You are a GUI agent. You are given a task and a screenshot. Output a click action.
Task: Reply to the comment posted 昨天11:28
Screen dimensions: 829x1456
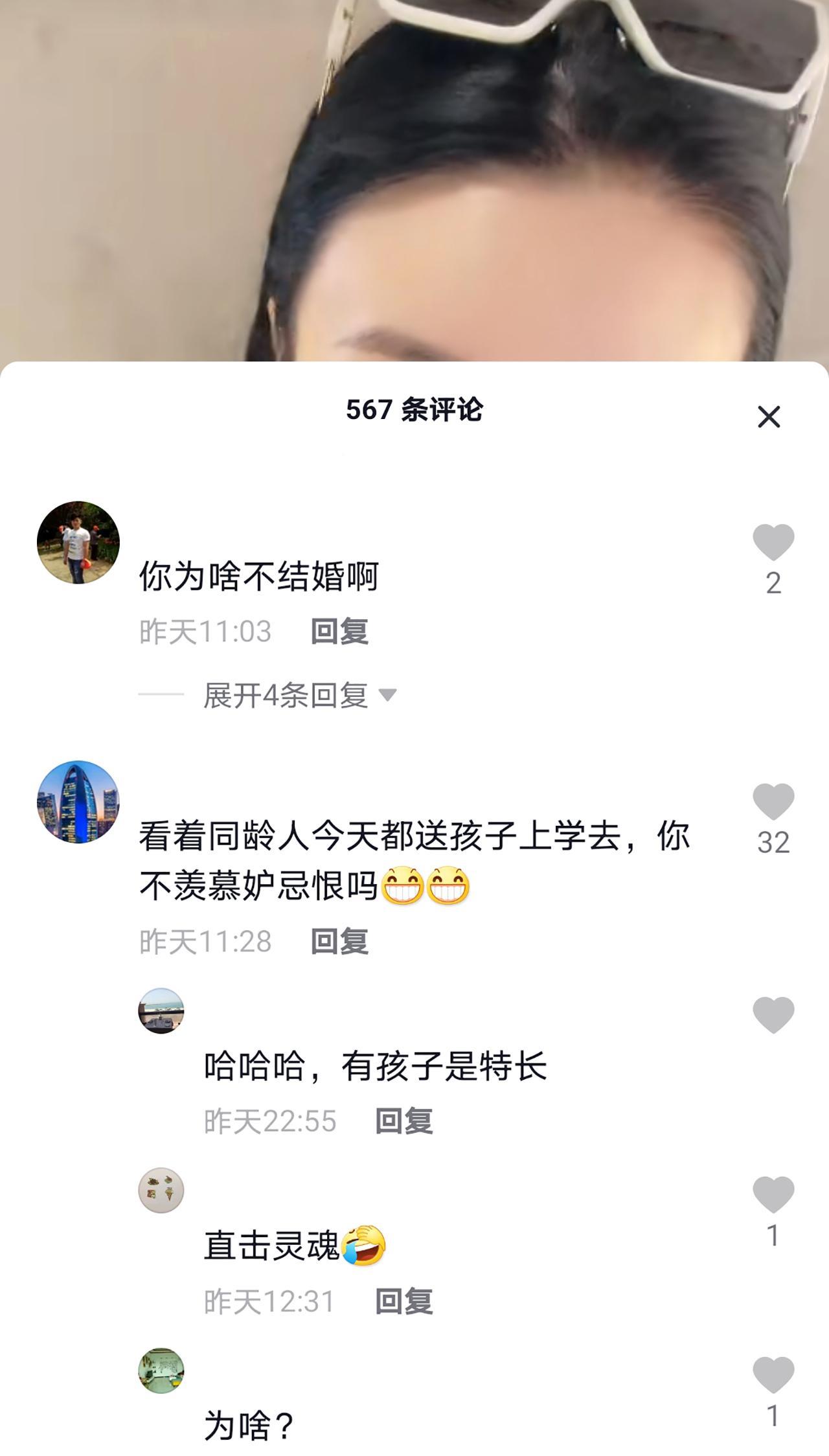[x=339, y=942]
